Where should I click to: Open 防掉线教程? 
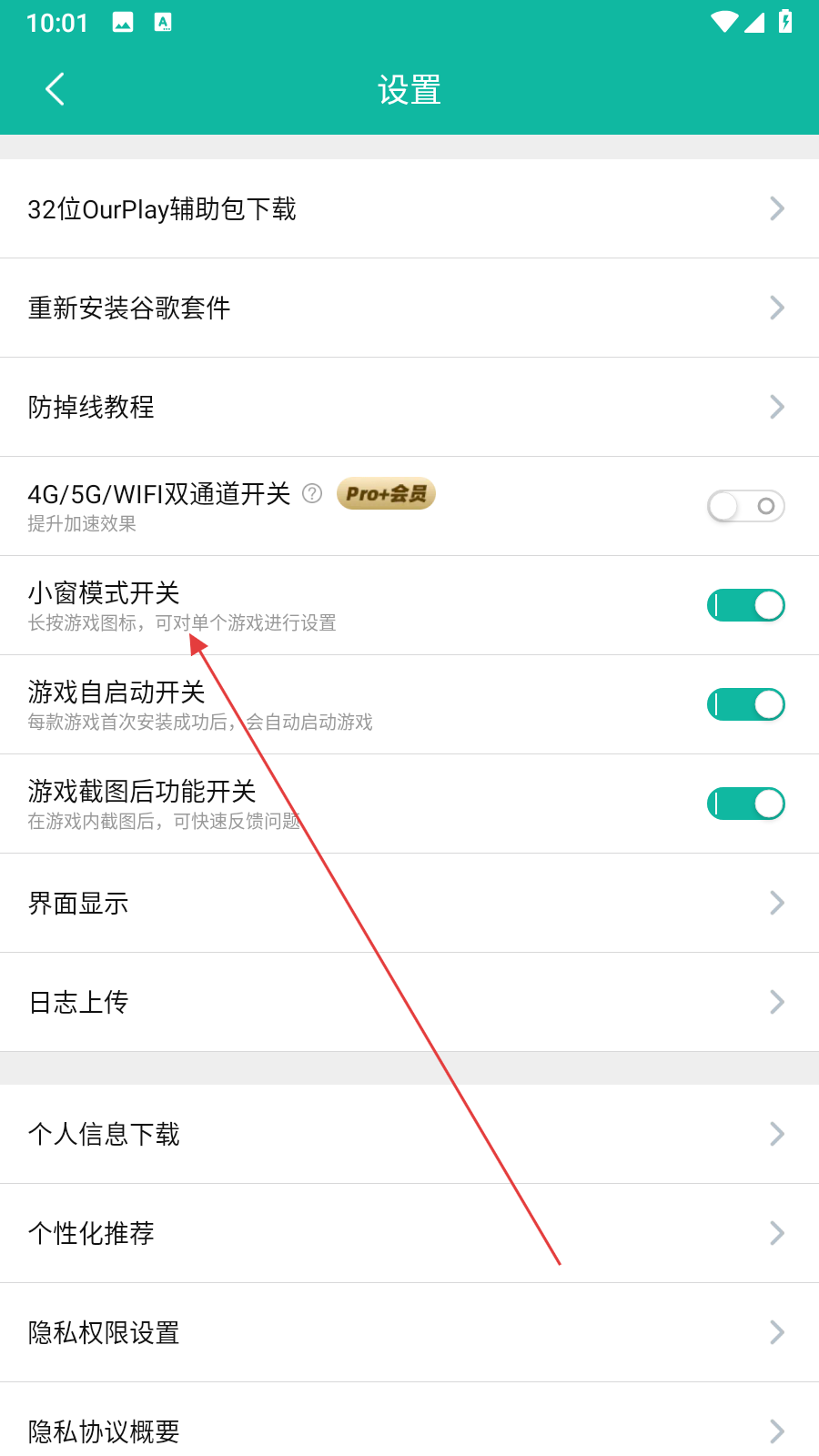coord(409,407)
